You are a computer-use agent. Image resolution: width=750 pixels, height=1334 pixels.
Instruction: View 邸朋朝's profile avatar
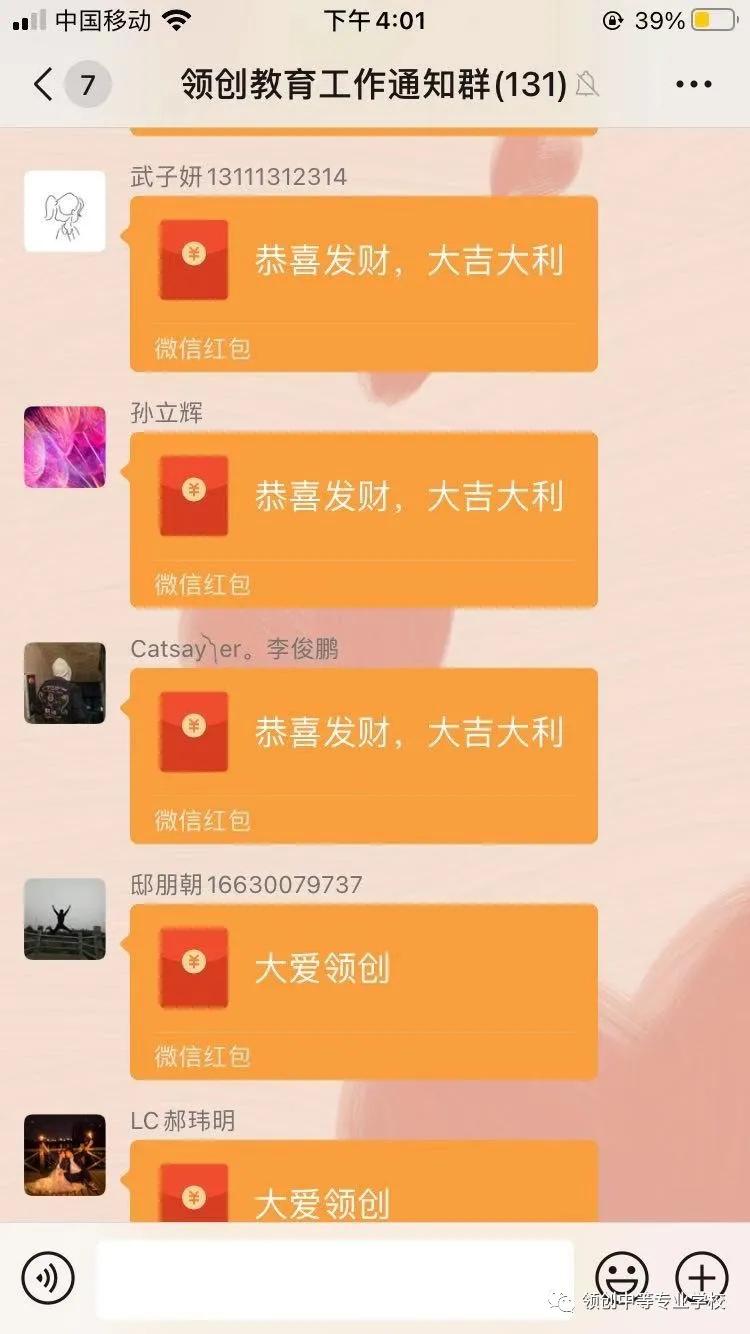click(x=65, y=919)
